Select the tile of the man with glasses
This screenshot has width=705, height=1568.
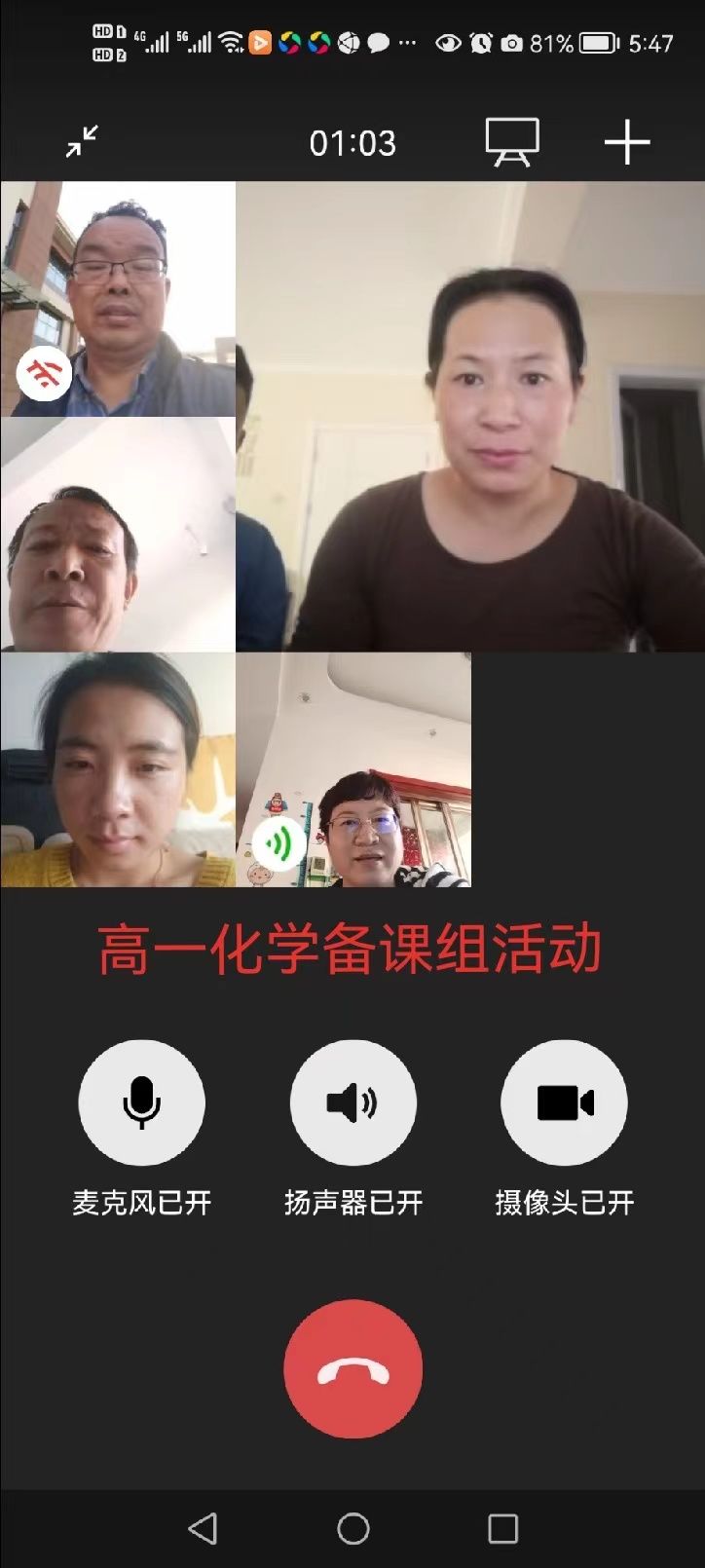click(118, 299)
